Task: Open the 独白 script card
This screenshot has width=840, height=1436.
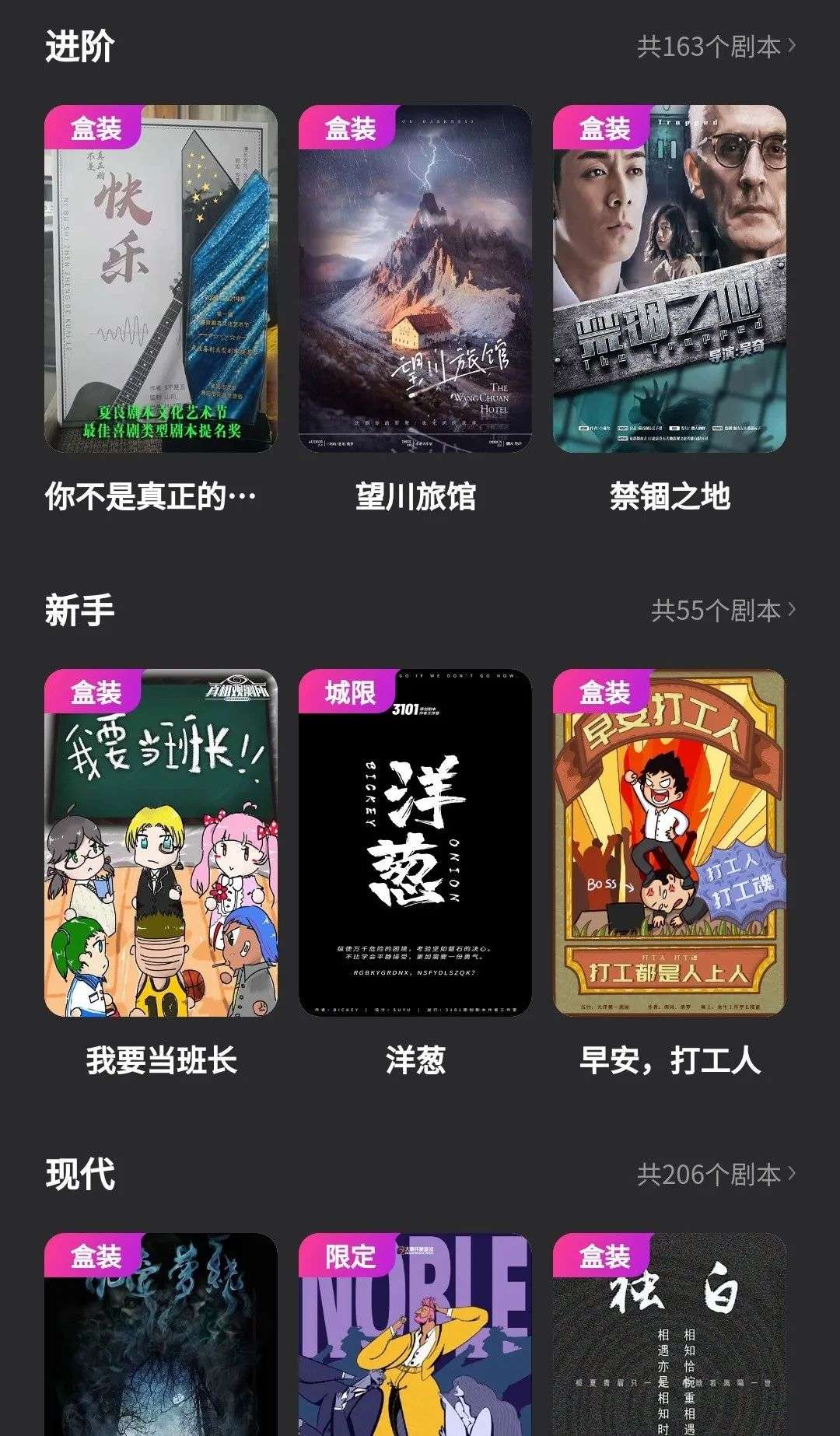Action: tap(670, 1334)
